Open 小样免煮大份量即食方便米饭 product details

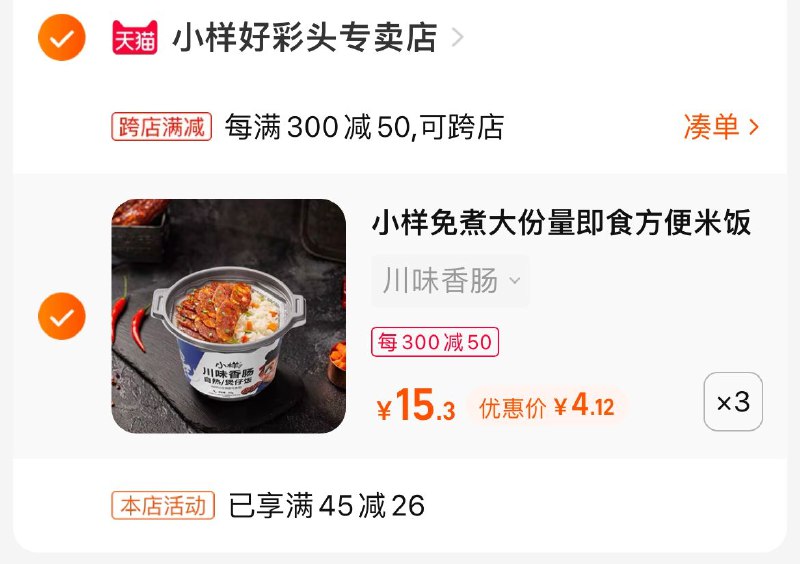[560, 222]
